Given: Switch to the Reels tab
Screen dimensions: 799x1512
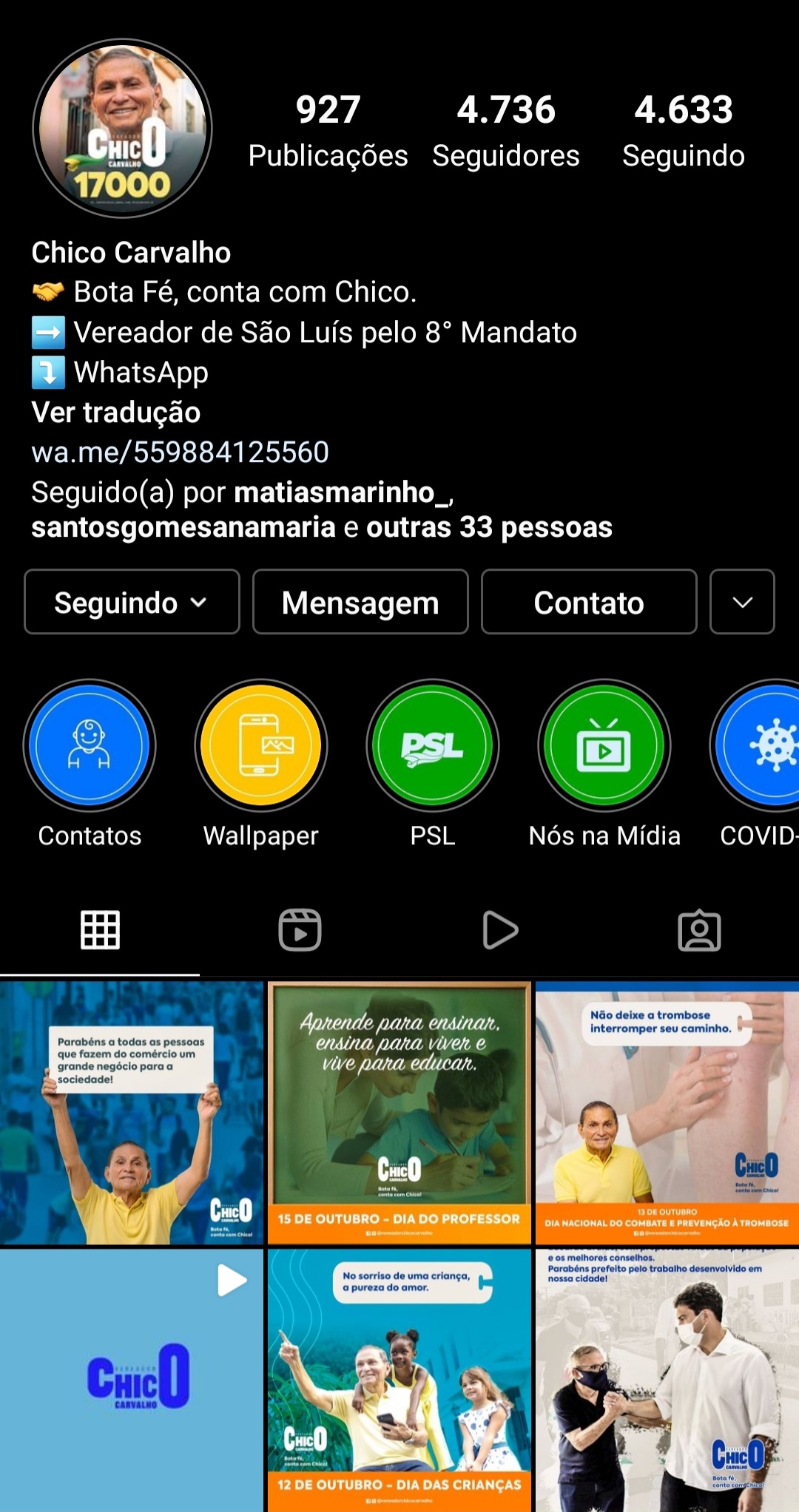Looking at the screenshot, I should tap(300, 929).
